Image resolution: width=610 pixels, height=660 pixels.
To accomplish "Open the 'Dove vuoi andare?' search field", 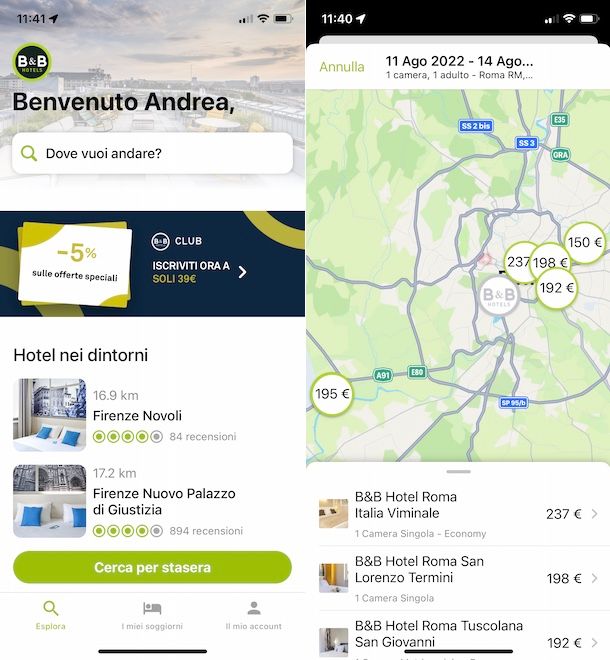I will coord(152,154).
